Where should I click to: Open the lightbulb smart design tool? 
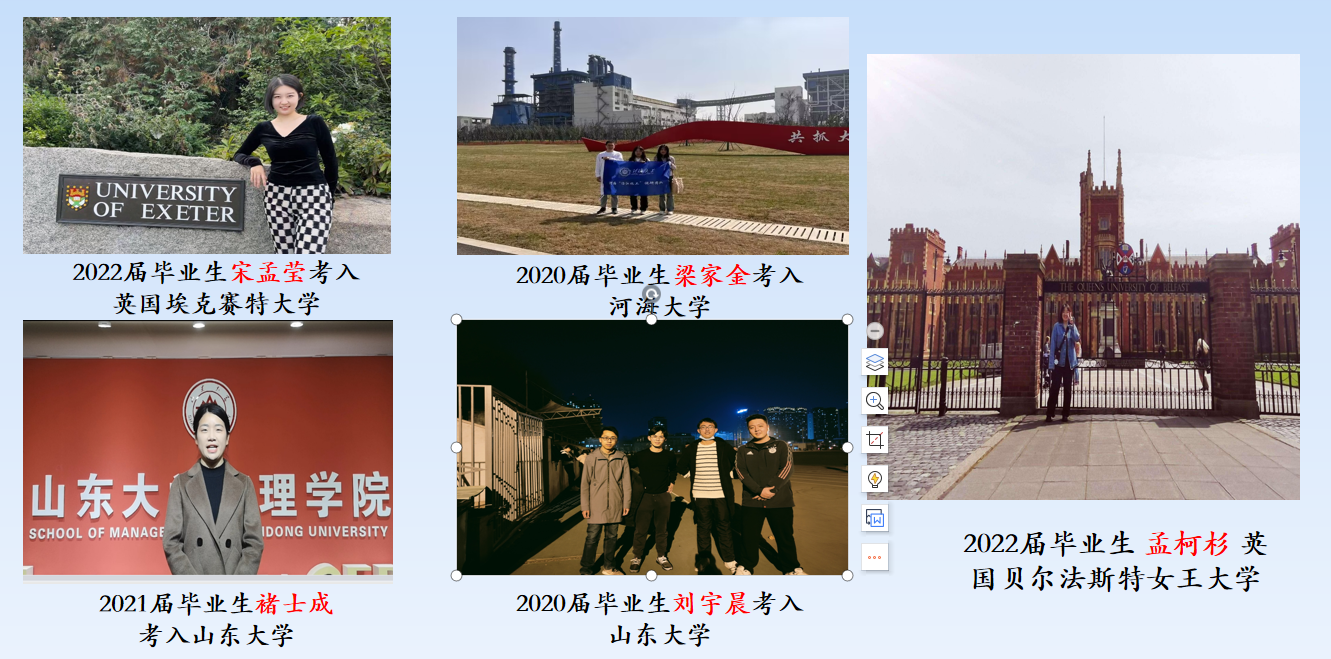point(875,479)
